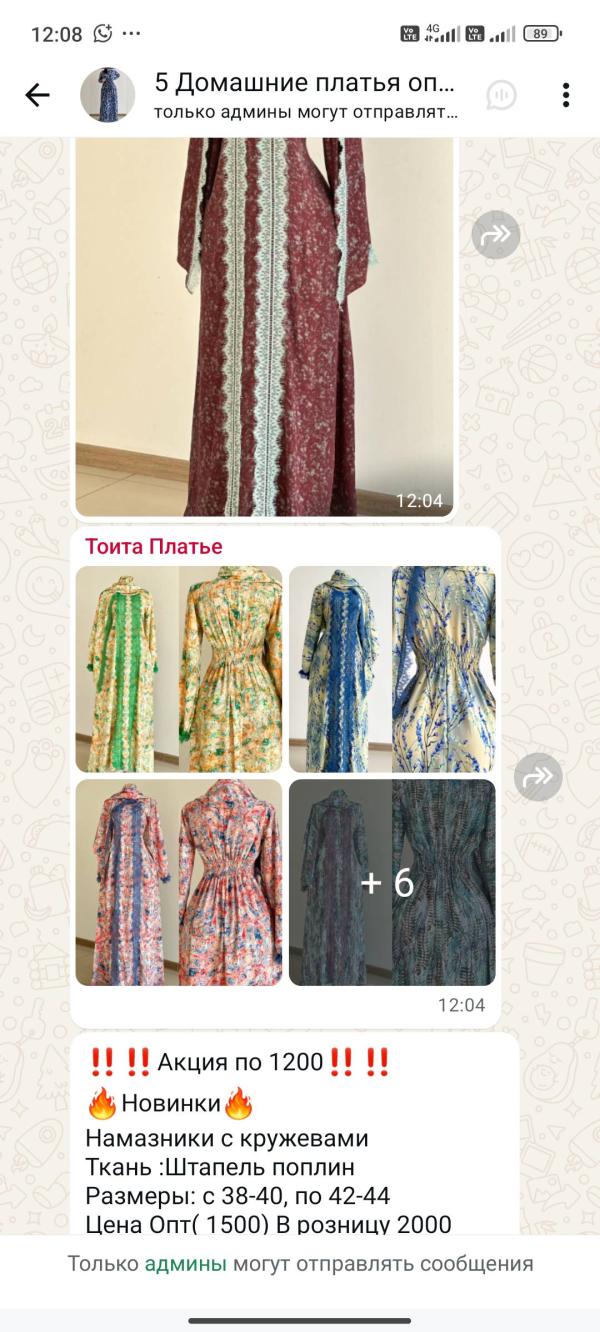Forward the Тоита Платье photo album
600x1332 pixels.
[x=539, y=776]
